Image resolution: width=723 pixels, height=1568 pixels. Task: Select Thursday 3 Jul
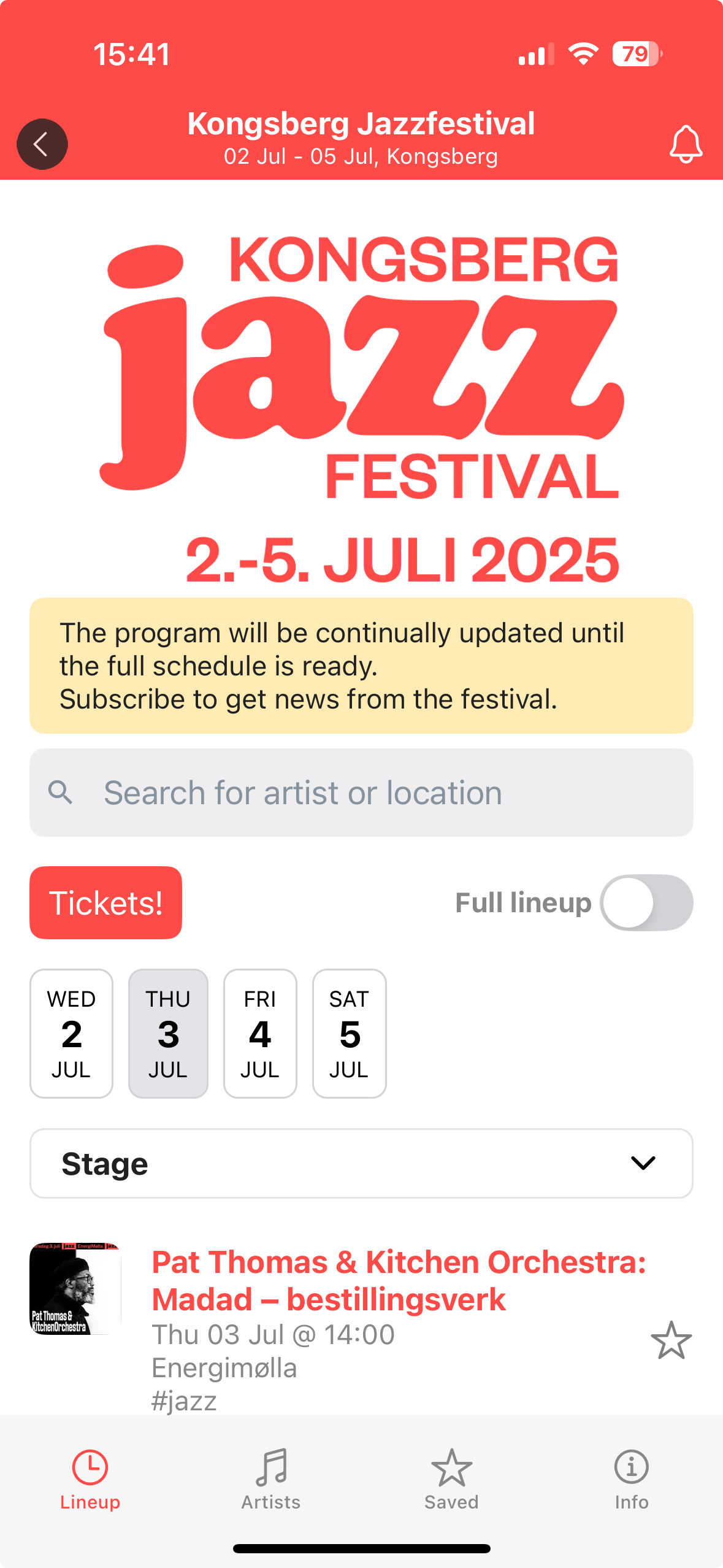click(168, 1034)
